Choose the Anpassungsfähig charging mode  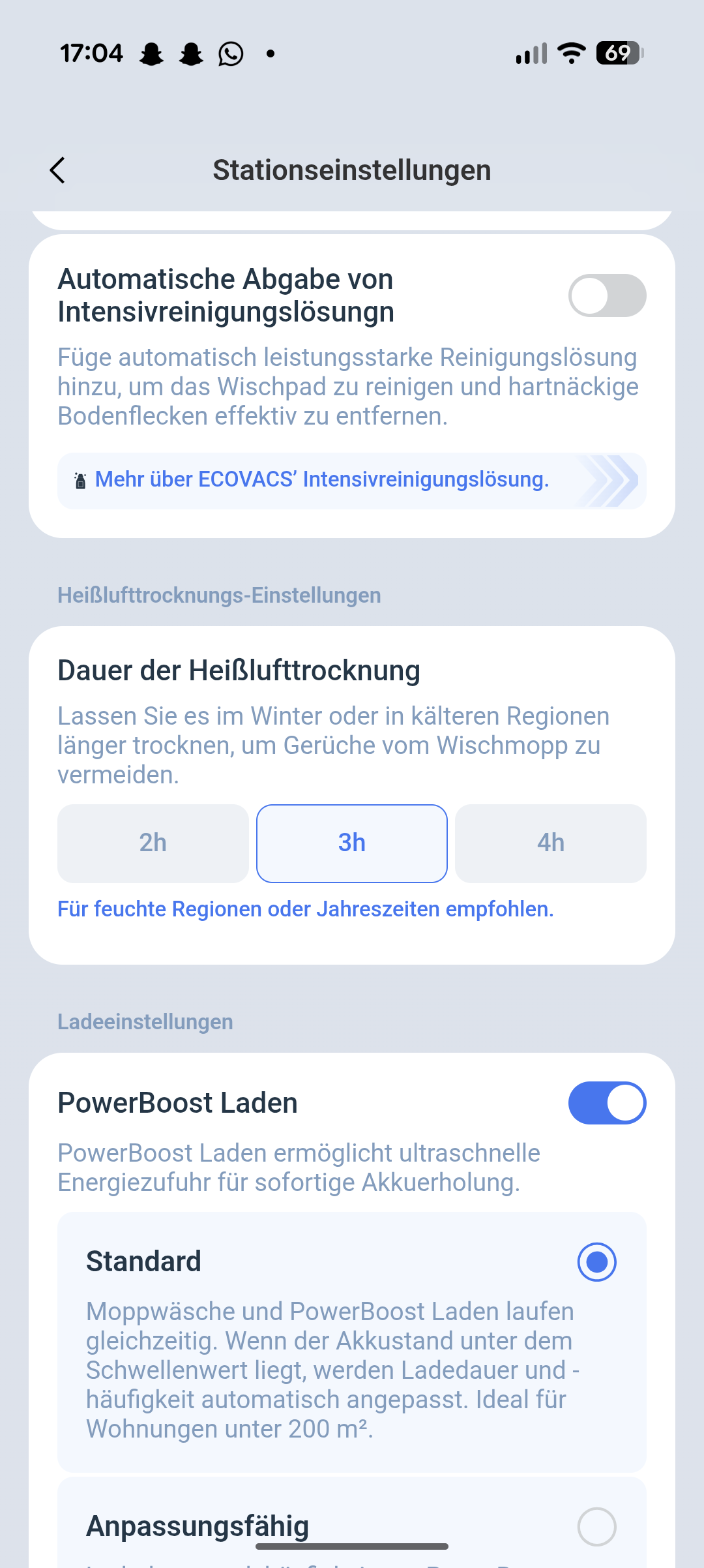(x=596, y=1526)
